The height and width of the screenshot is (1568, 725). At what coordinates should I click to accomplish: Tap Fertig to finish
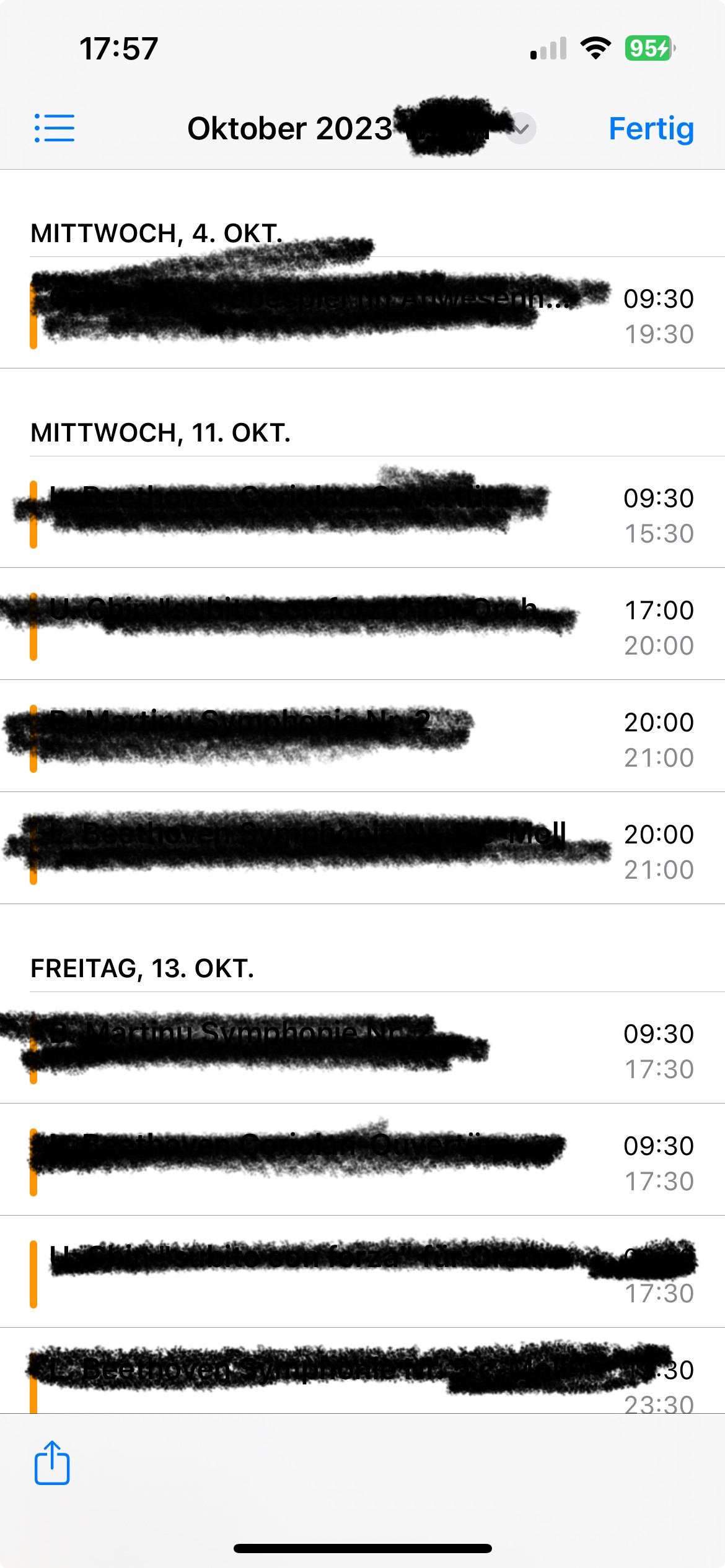pyautogui.click(x=651, y=129)
